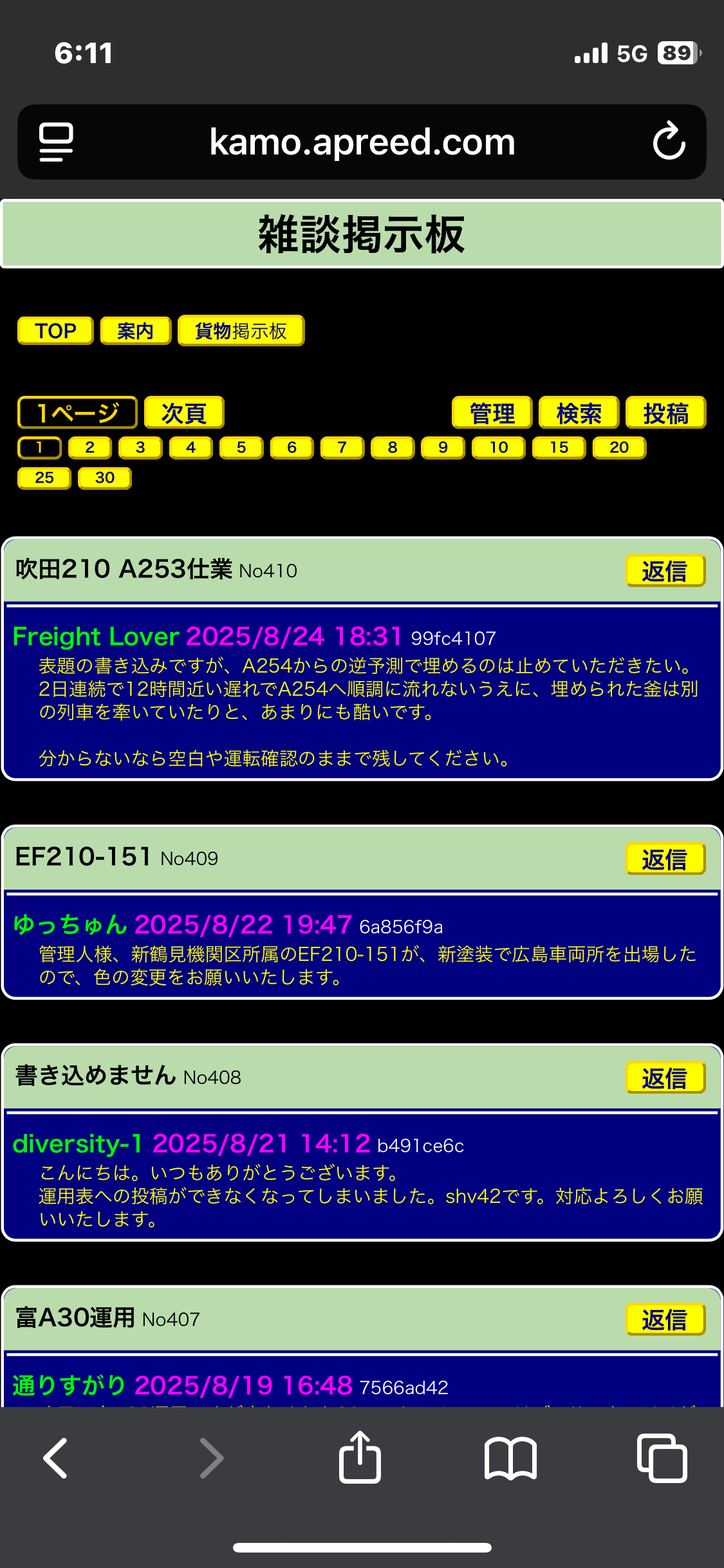This screenshot has height=1568, width=724.
Task: Open the reader/page settings icon in address bar
Action: pyautogui.click(x=56, y=142)
